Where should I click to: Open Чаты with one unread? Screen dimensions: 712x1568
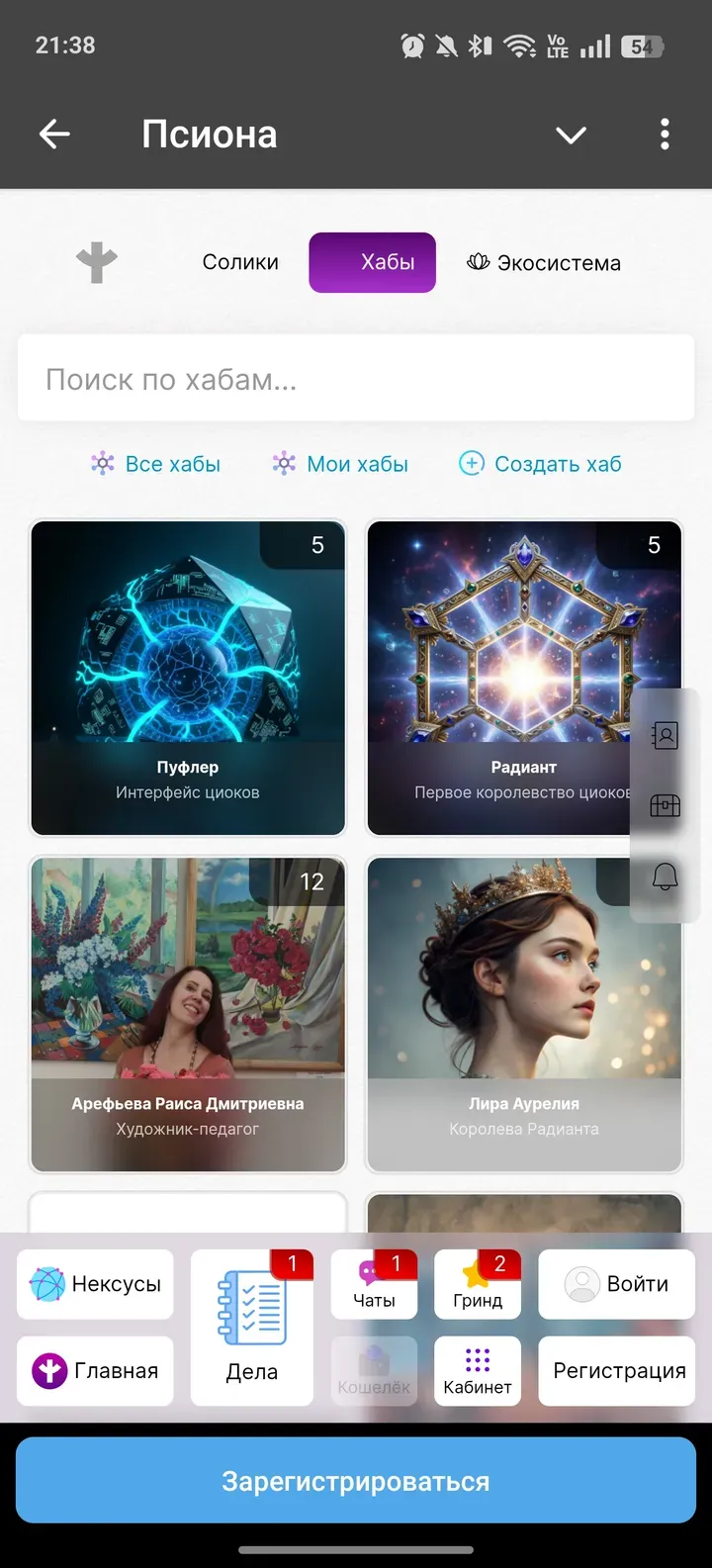pos(374,1284)
